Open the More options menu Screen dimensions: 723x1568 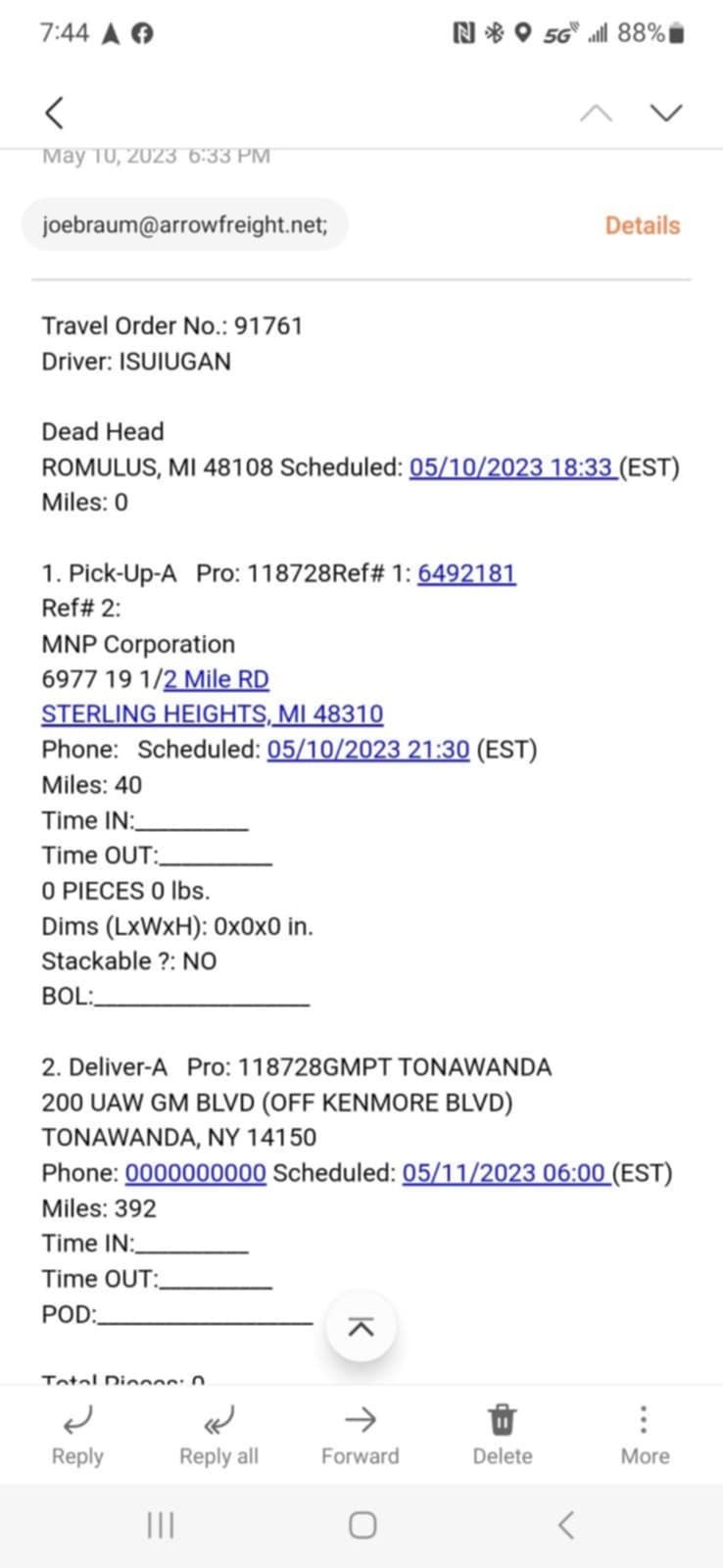tap(645, 1436)
